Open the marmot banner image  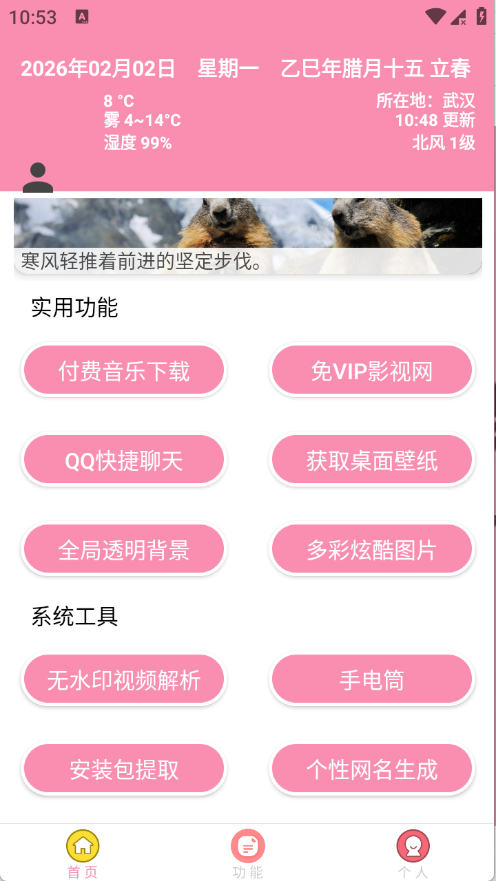[x=248, y=236]
